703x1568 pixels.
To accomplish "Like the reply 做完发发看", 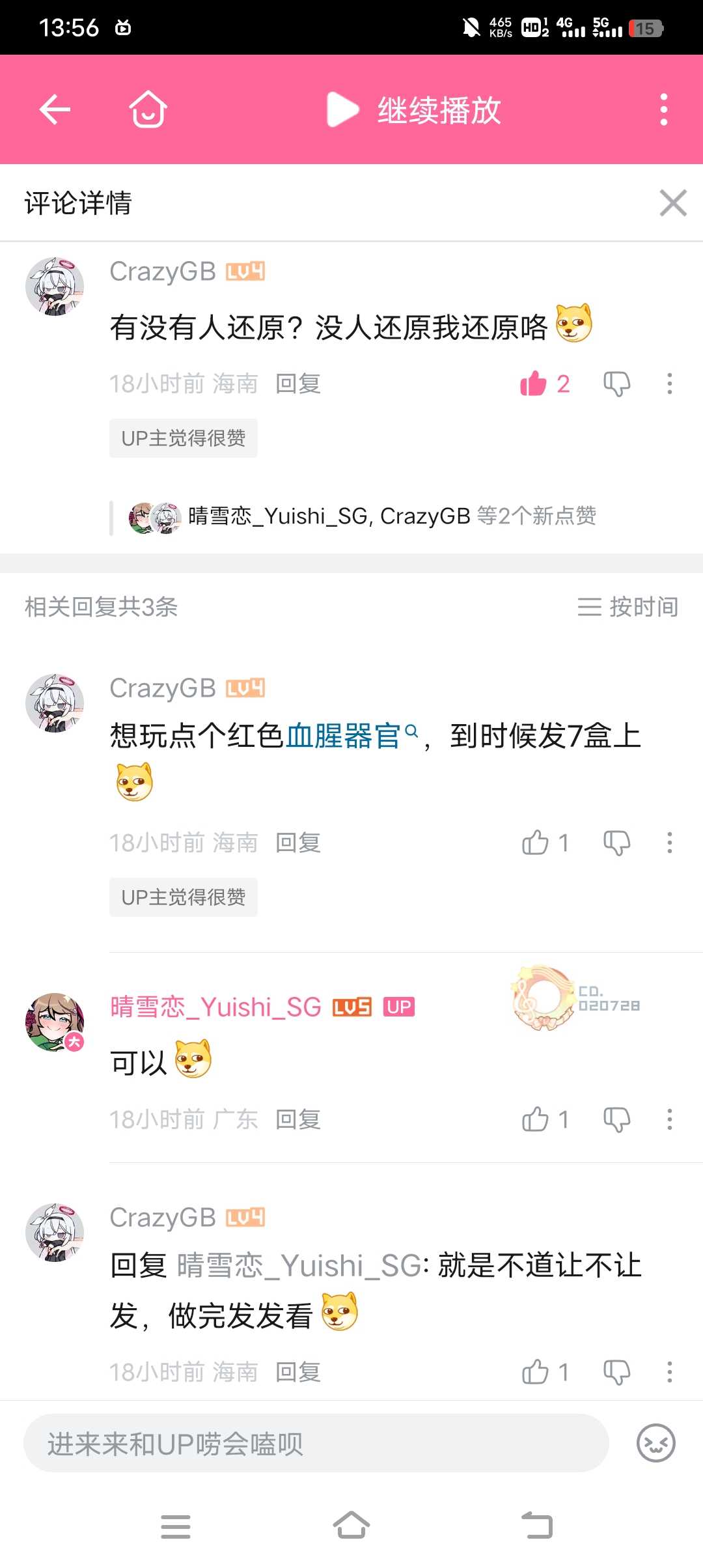I will coord(536,1372).
